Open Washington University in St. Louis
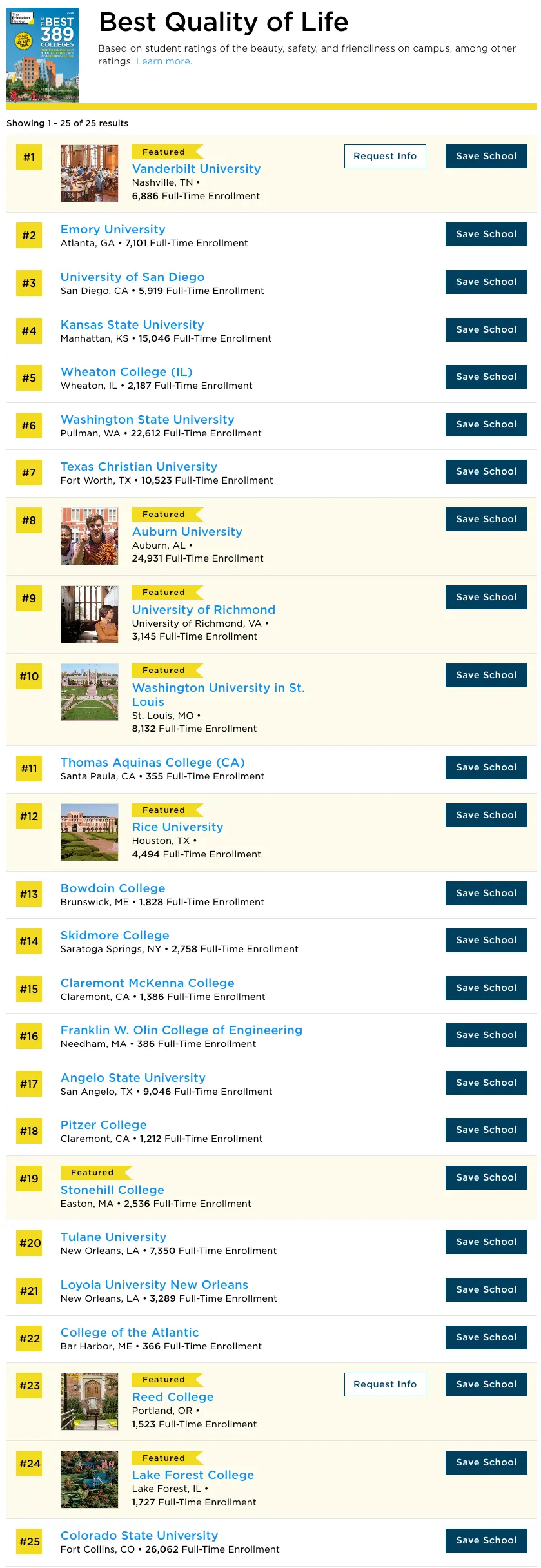Image resolution: width=541 pixels, height=1568 pixels. pos(218,688)
